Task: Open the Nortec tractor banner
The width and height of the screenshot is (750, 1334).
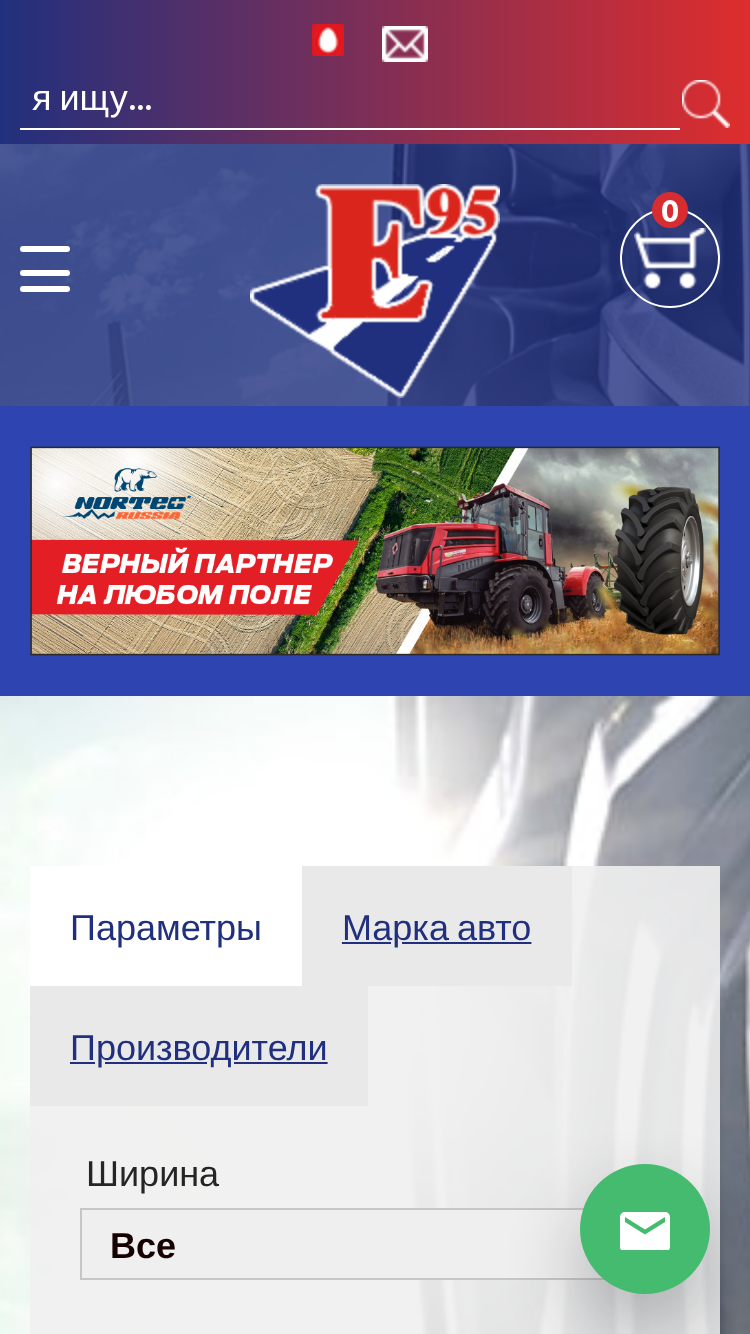Action: pos(375,551)
